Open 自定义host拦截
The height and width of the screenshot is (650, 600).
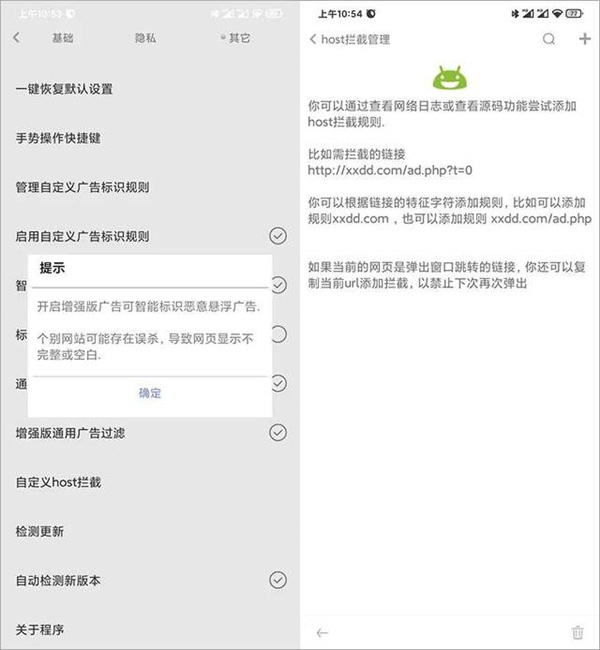click(58, 482)
